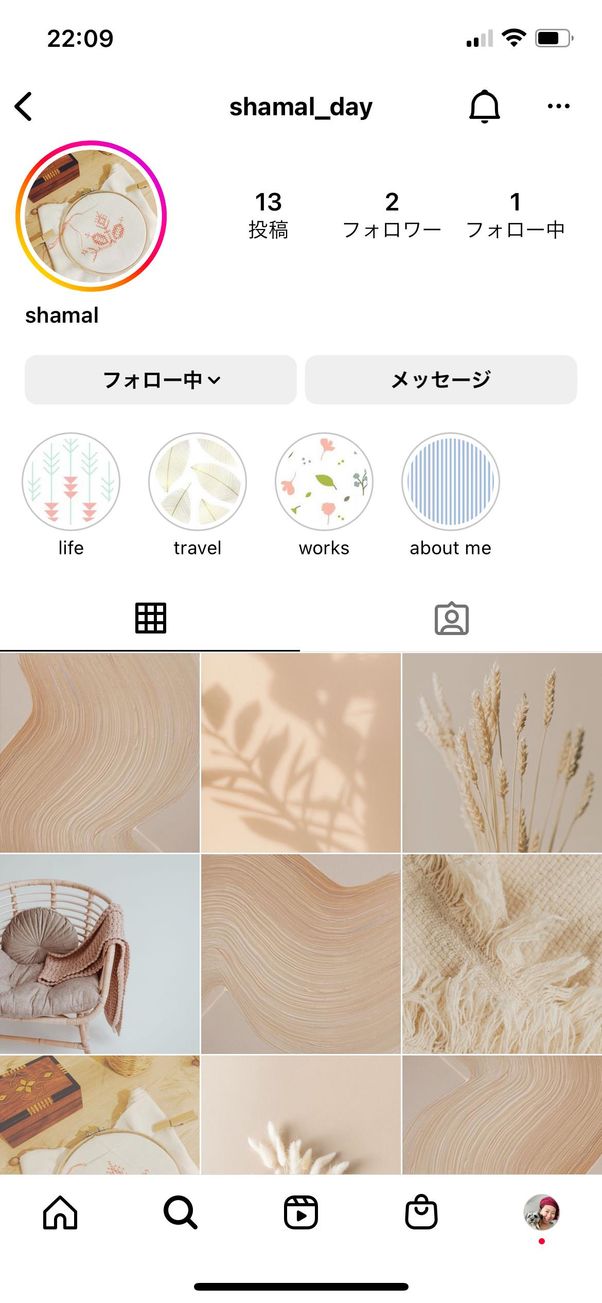Open the notifications bell for shamal_day
This screenshot has height=1303, width=602.
click(484, 107)
